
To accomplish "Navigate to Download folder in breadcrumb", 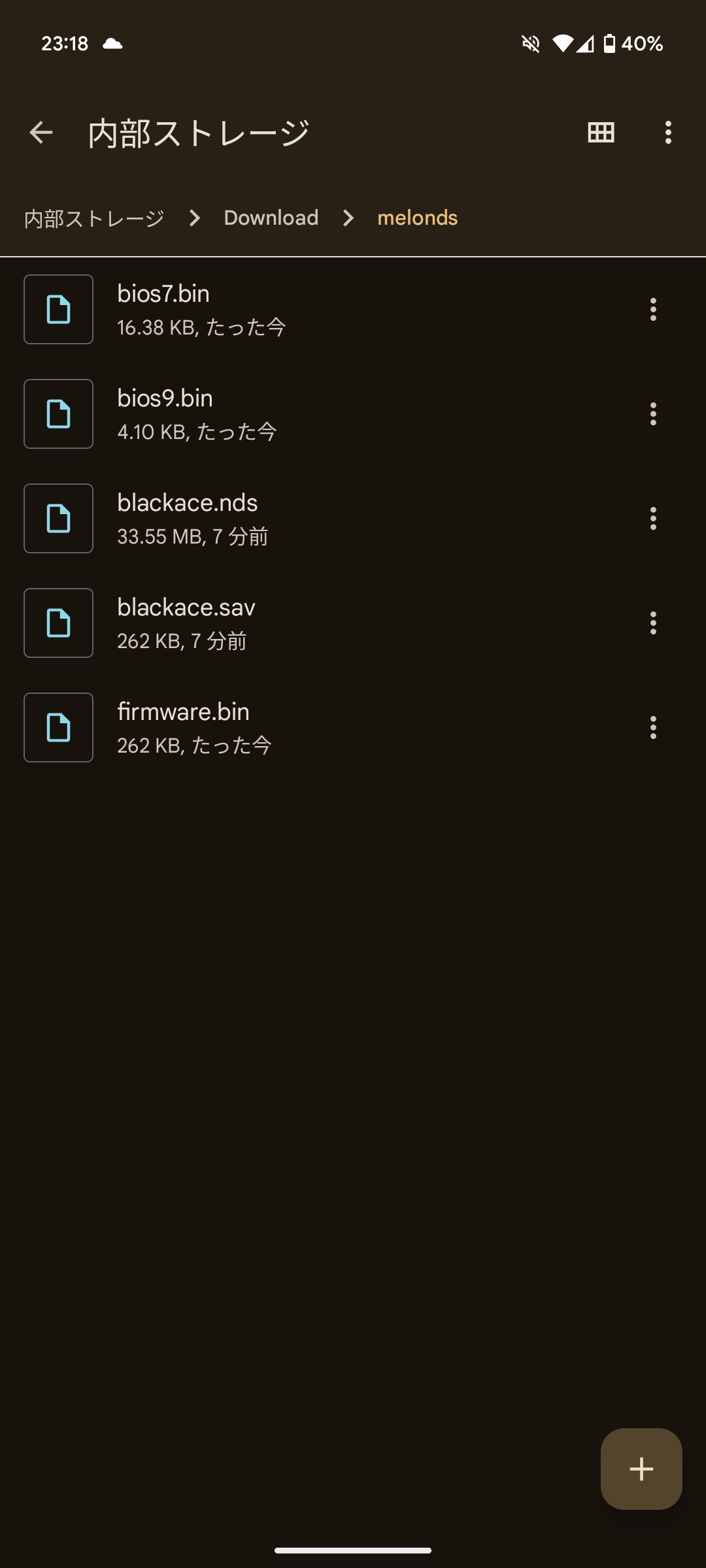I will (271, 218).
